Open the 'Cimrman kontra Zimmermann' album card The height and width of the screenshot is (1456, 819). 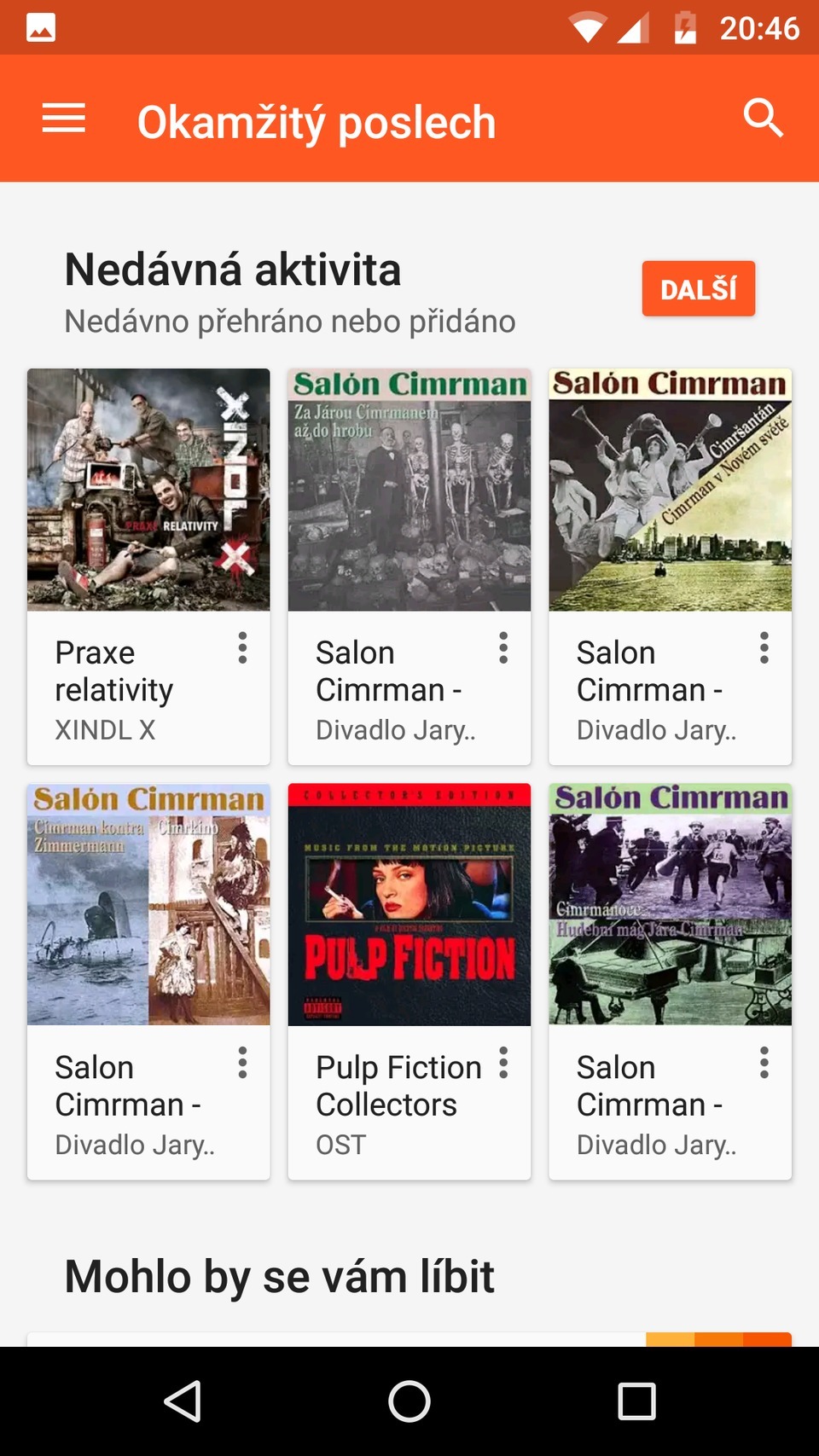pos(148,905)
